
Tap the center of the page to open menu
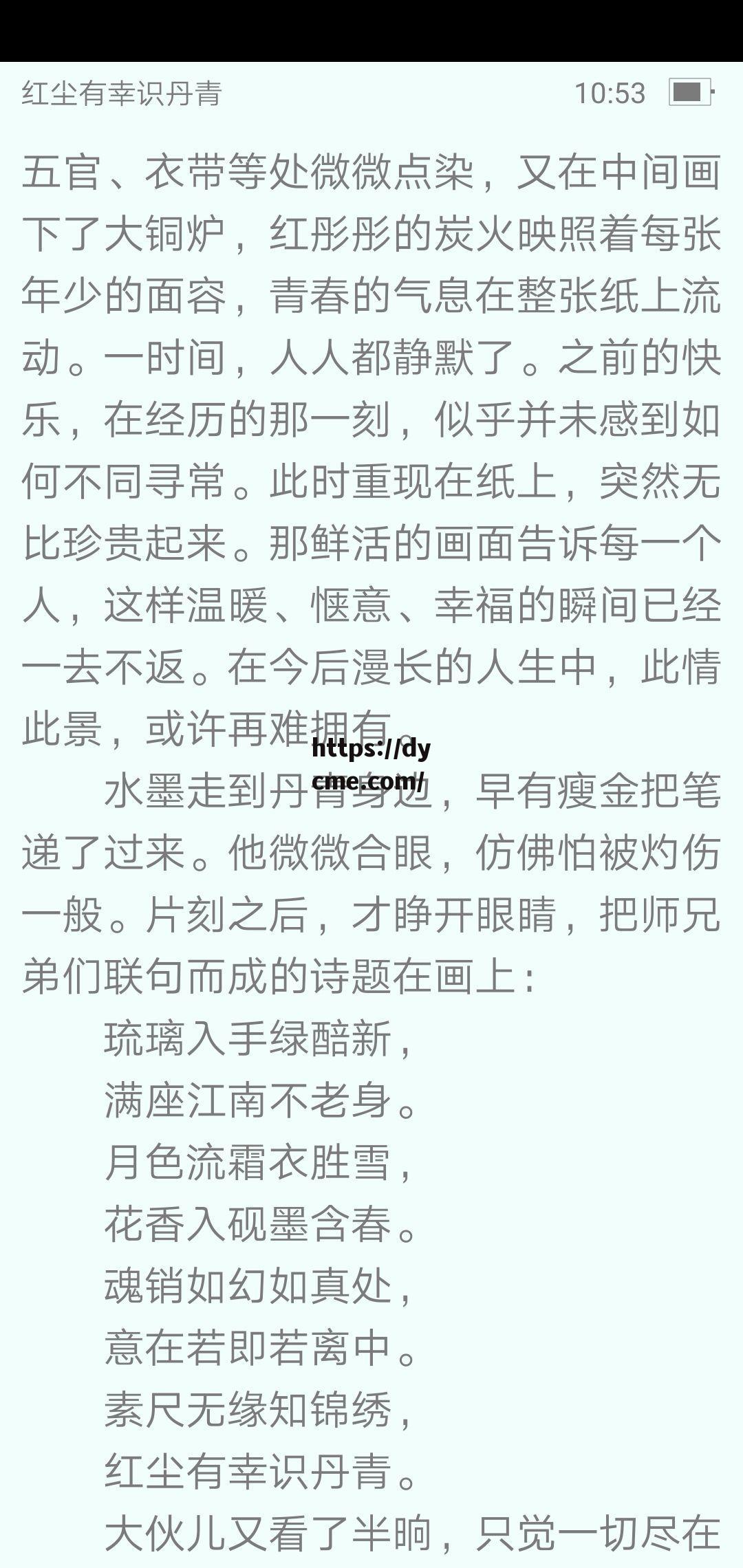371,784
